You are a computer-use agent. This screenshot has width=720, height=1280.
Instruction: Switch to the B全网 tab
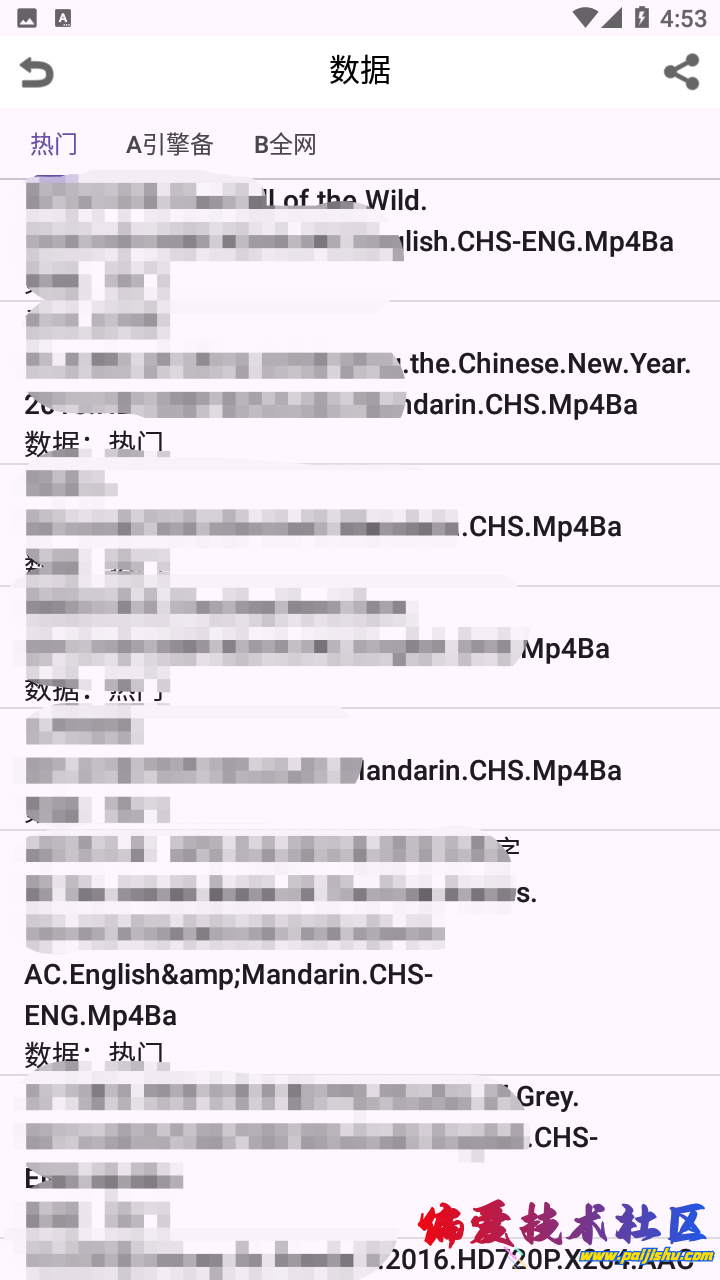[285, 145]
